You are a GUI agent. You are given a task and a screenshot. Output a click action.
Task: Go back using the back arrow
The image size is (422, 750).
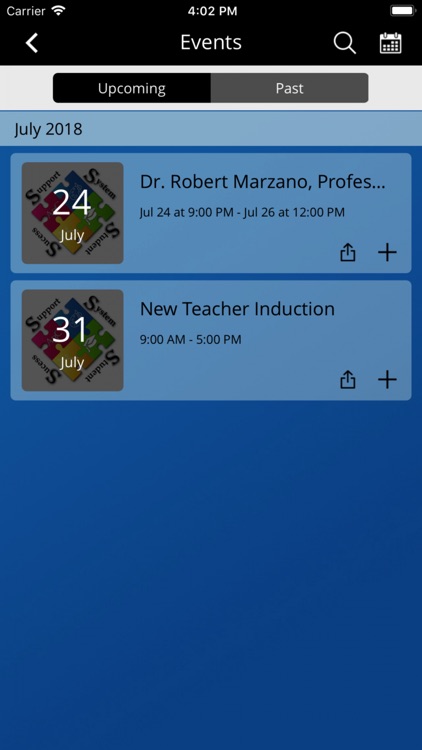pos(32,43)
